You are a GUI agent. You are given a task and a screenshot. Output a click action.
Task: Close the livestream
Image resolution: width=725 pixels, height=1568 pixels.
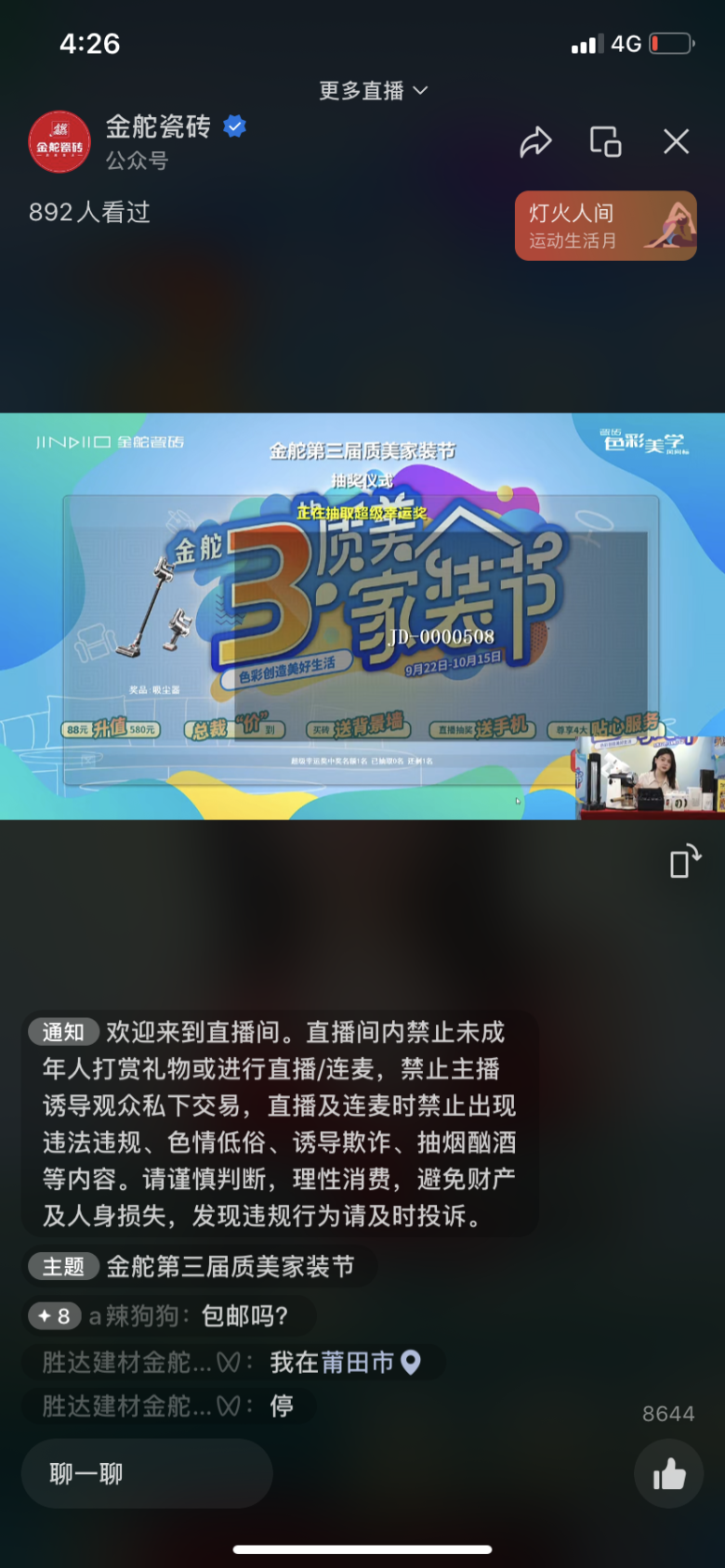[x=676, y=142]
